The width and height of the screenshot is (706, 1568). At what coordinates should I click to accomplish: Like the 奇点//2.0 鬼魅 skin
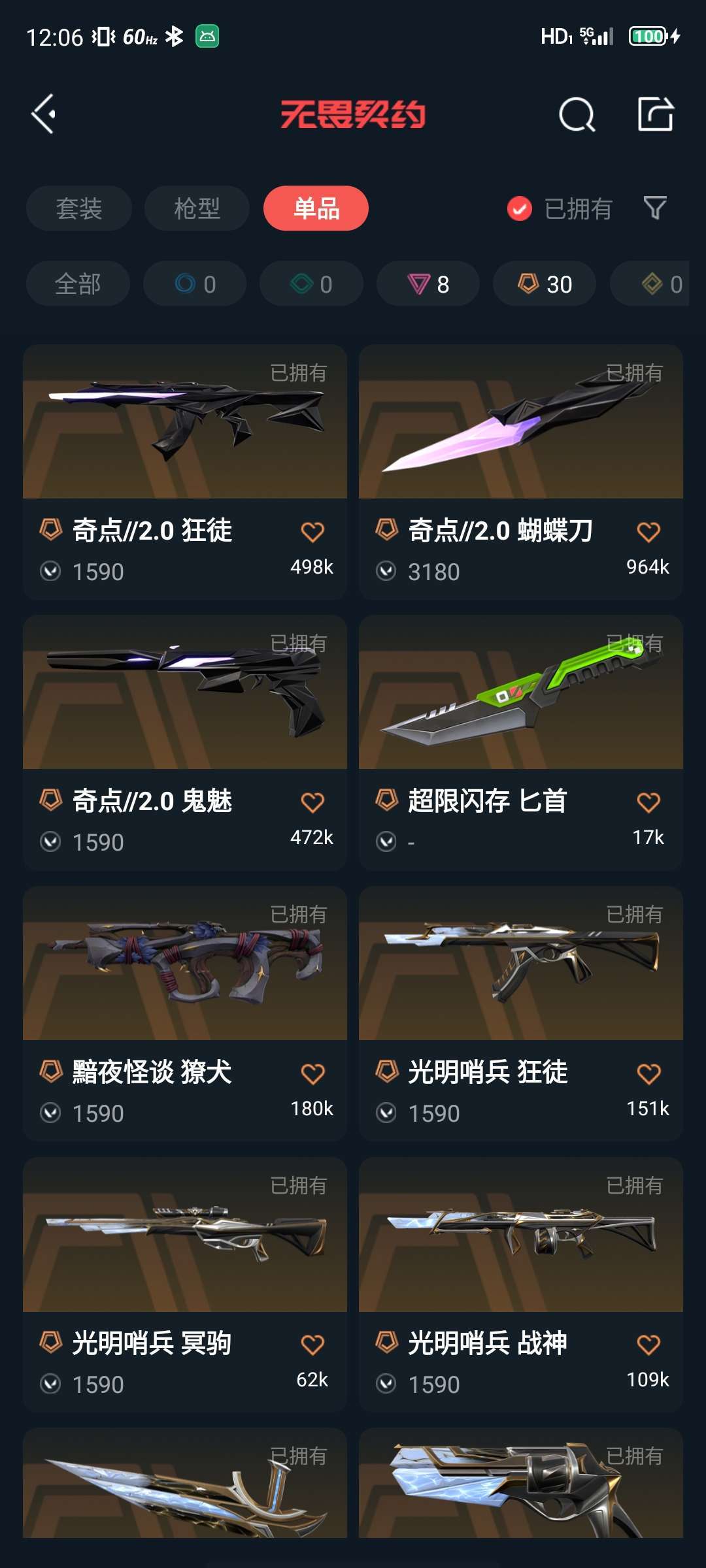(x=312, y=802)
